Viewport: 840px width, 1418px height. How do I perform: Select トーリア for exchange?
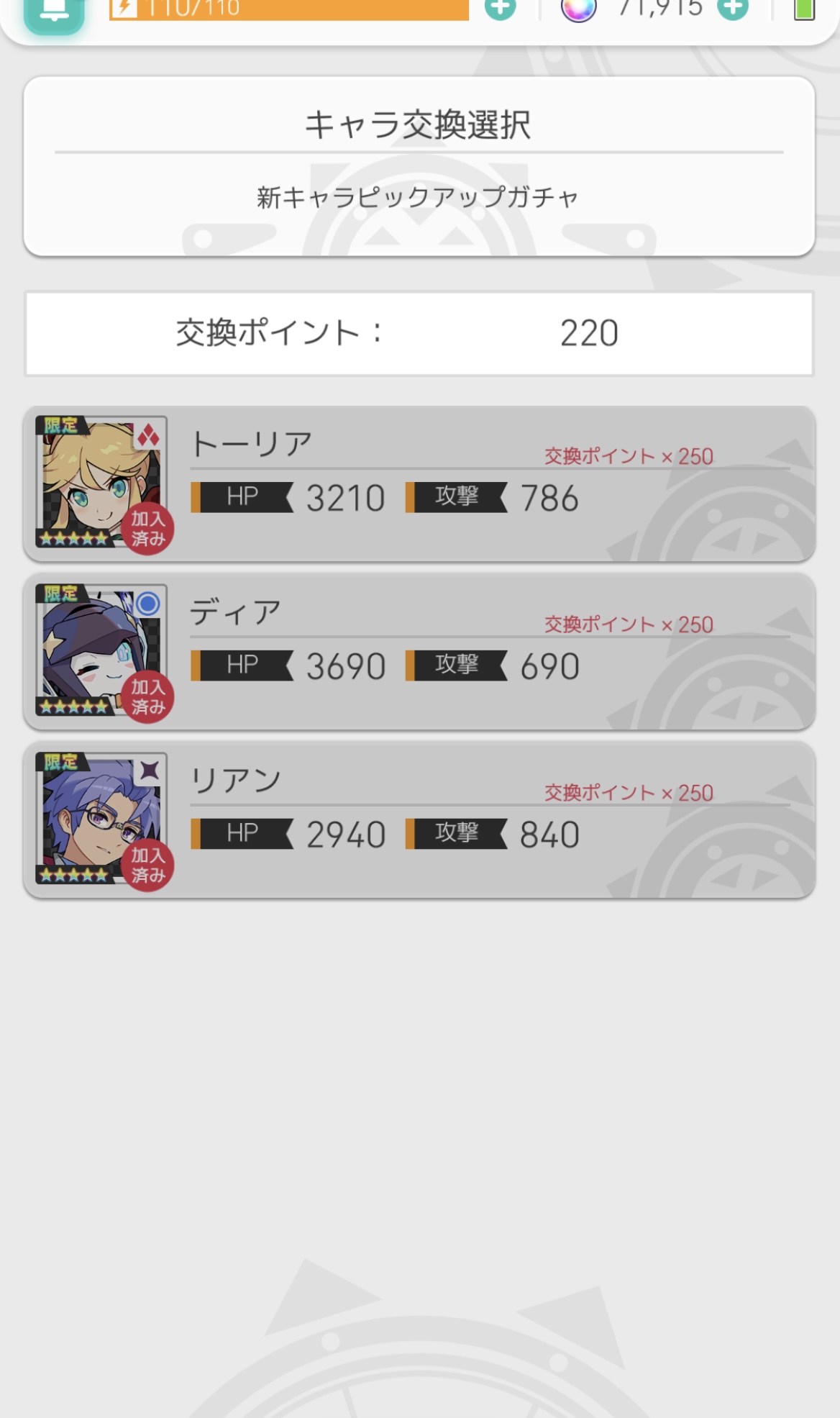(x=419, y=483)
